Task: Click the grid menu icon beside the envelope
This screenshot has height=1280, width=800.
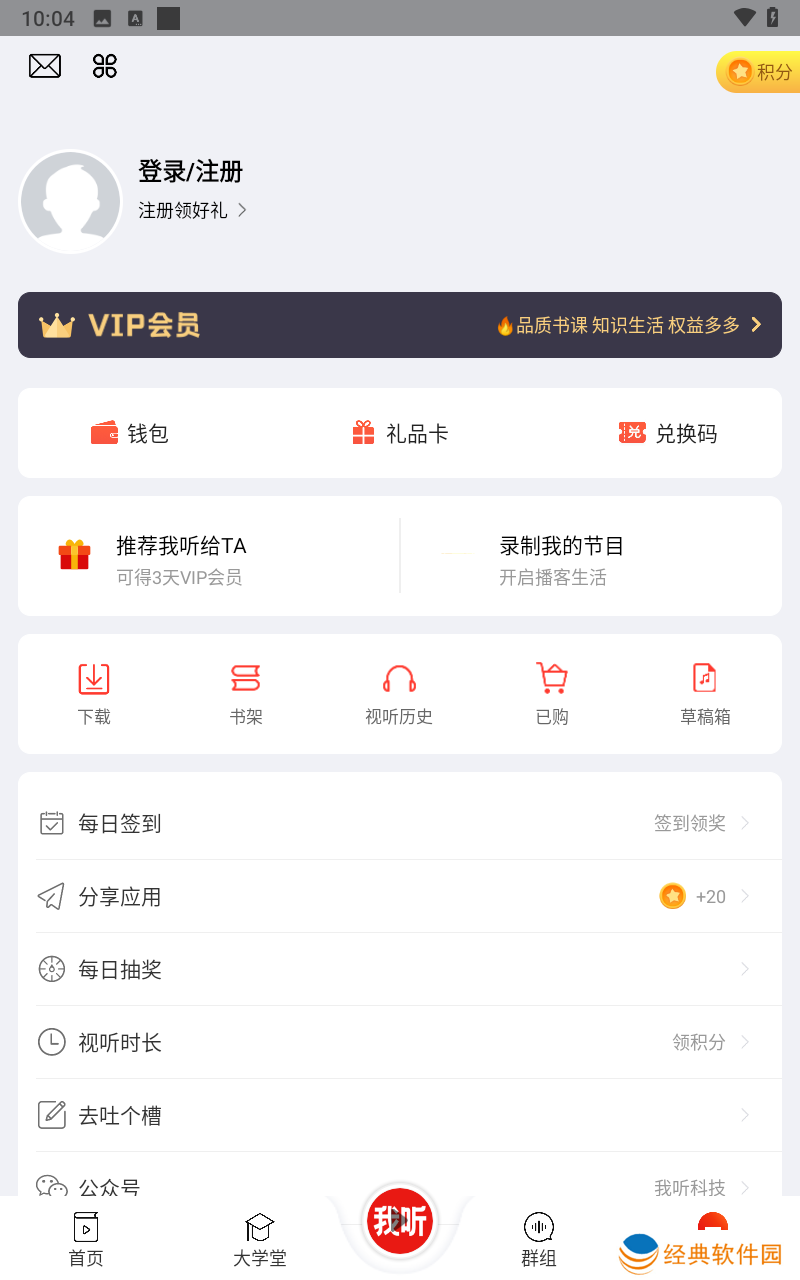Action: (x=104, y=66)
